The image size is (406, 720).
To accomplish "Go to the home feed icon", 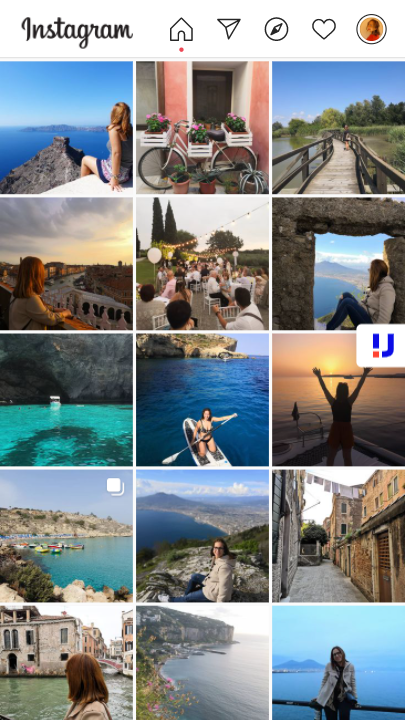I will pyautogui.click(x=181, y=30).
